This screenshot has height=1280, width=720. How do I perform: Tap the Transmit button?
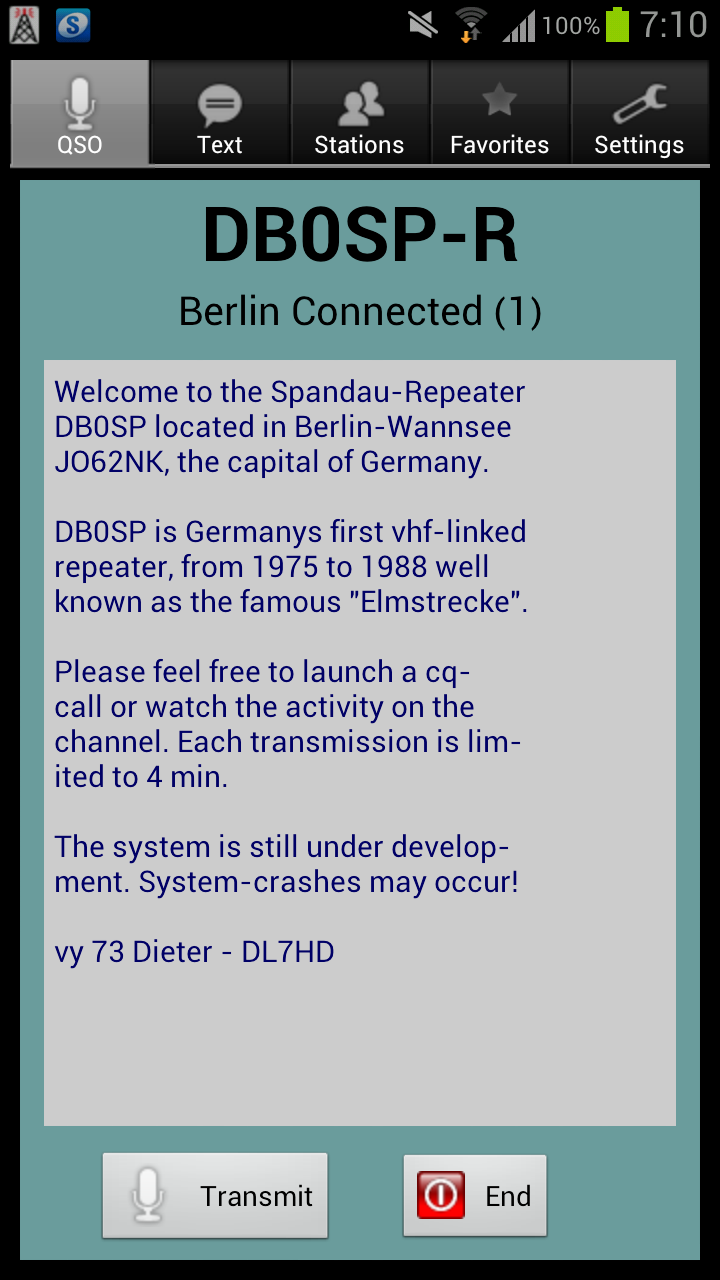(x=215, y=1196)
